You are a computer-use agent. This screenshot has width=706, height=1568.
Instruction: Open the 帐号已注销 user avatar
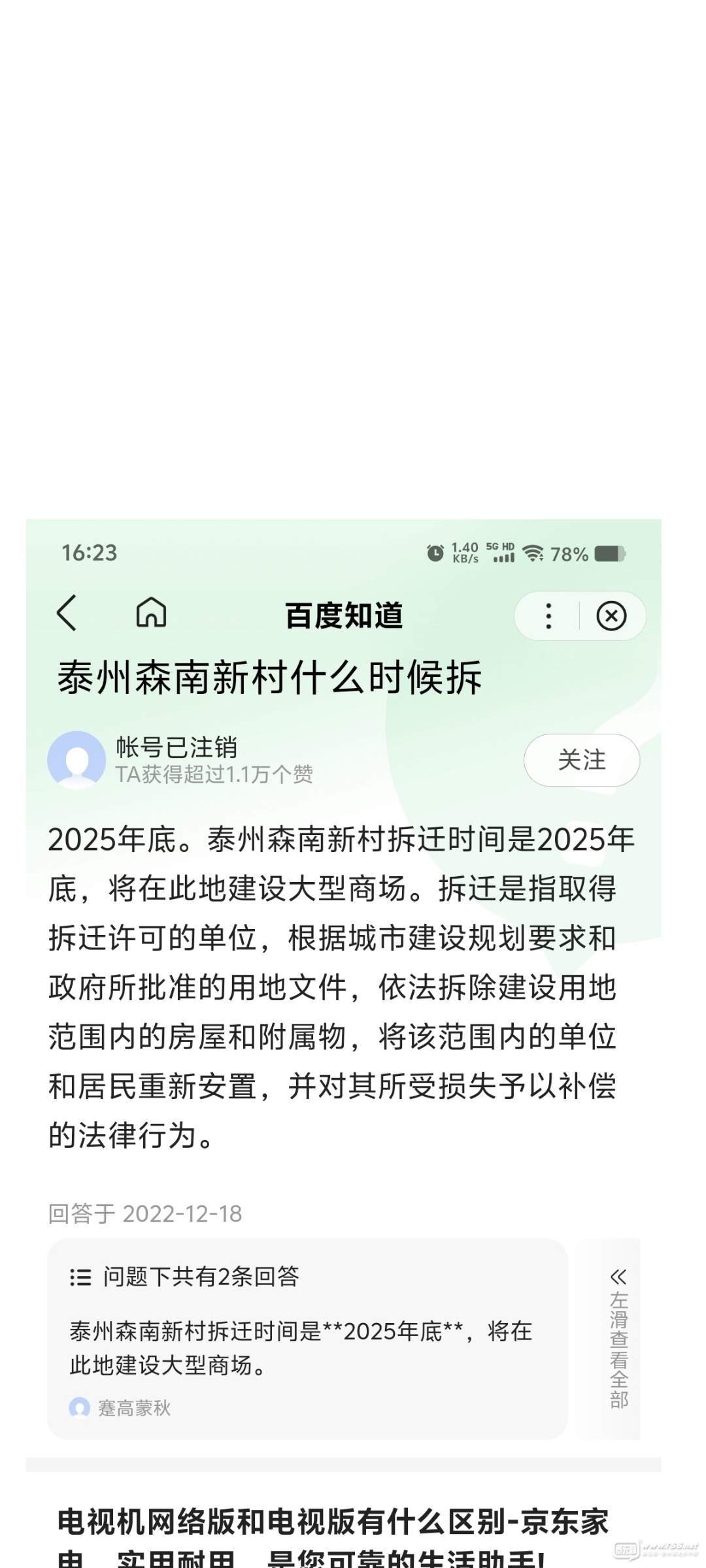coord(76,760)
